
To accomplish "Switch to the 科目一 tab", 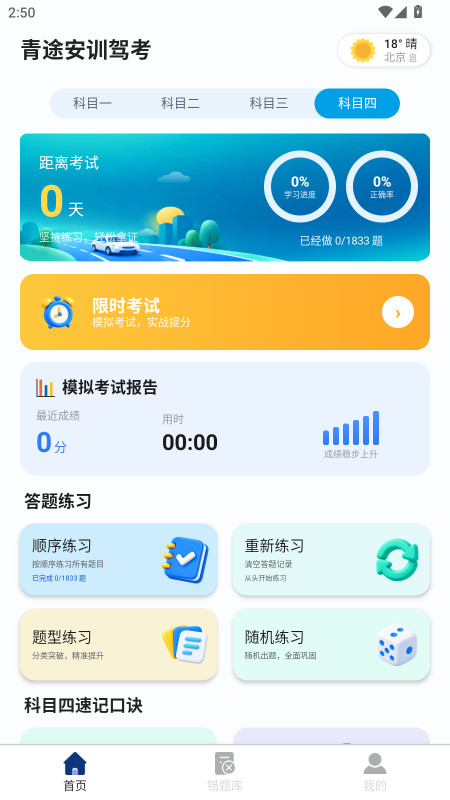I will 92,104.
